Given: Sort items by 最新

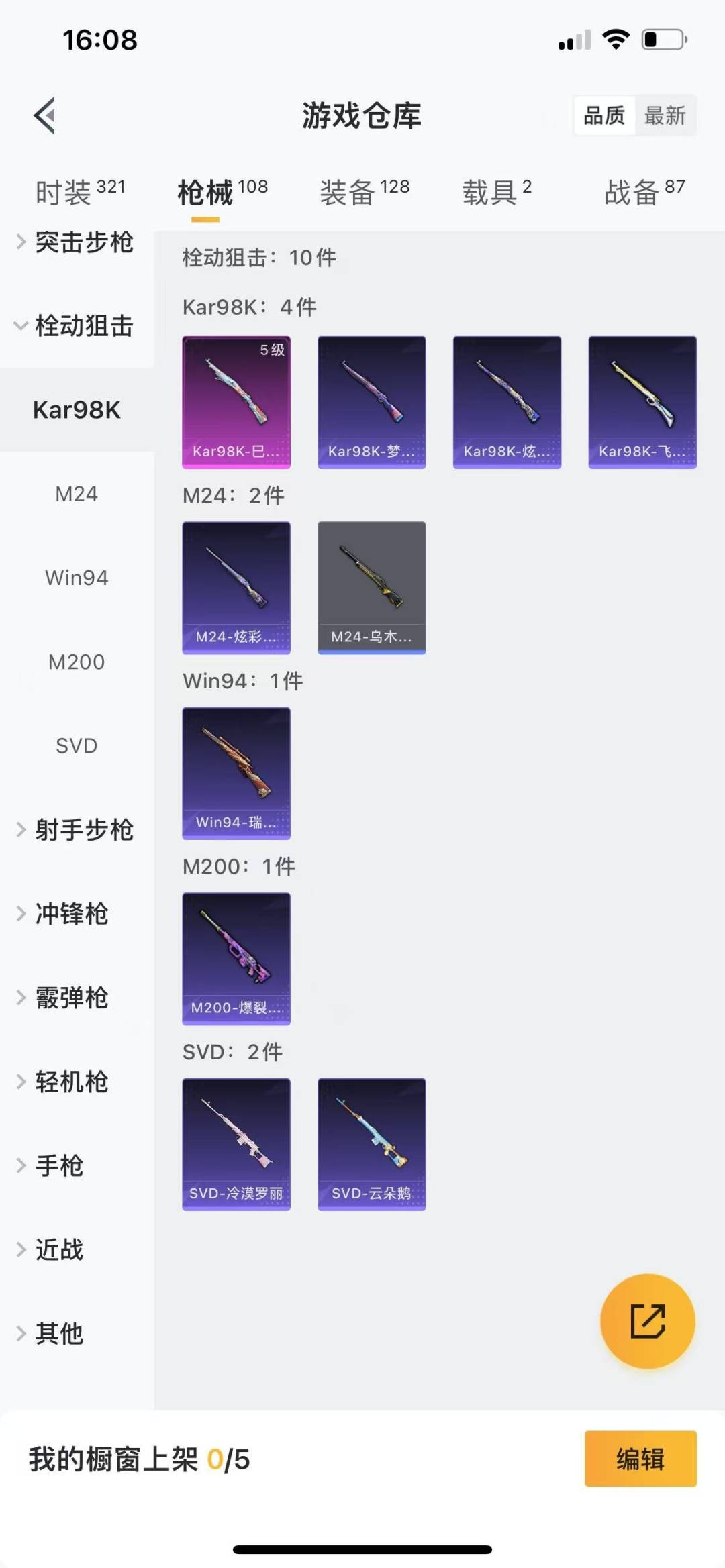Looking at the screenshot, I should click(665, 115).
